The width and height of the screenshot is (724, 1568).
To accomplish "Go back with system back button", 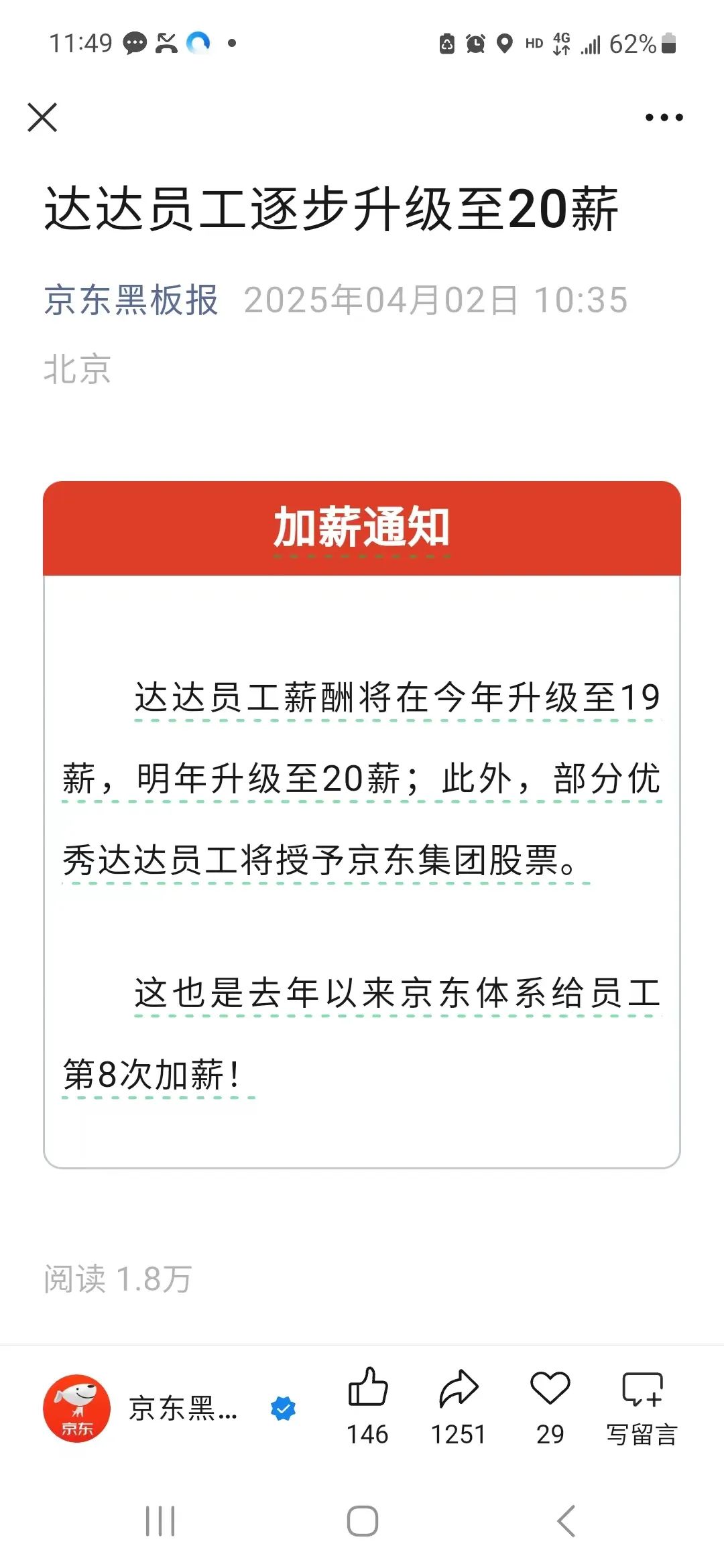I will [x=566, y=1520].
